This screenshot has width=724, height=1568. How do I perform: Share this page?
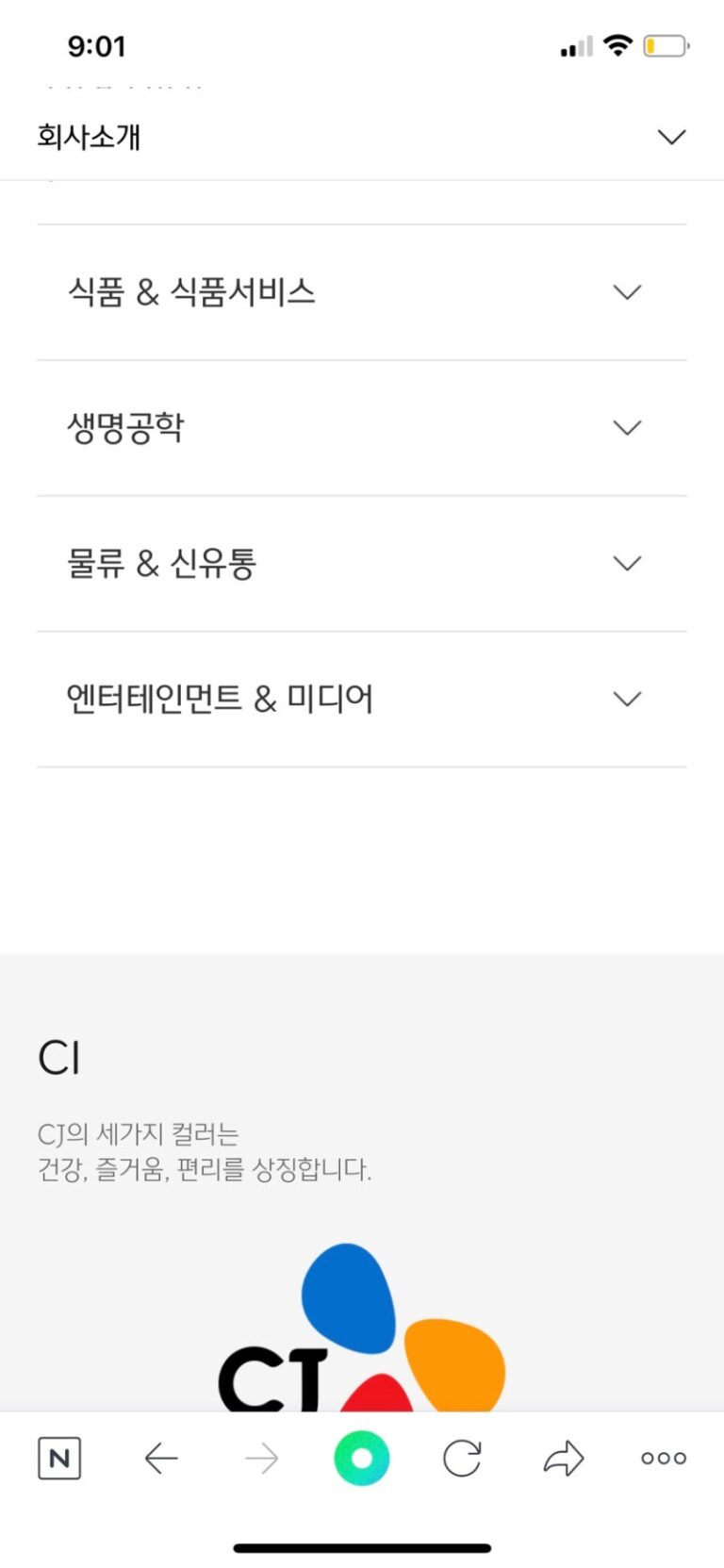564,1459
